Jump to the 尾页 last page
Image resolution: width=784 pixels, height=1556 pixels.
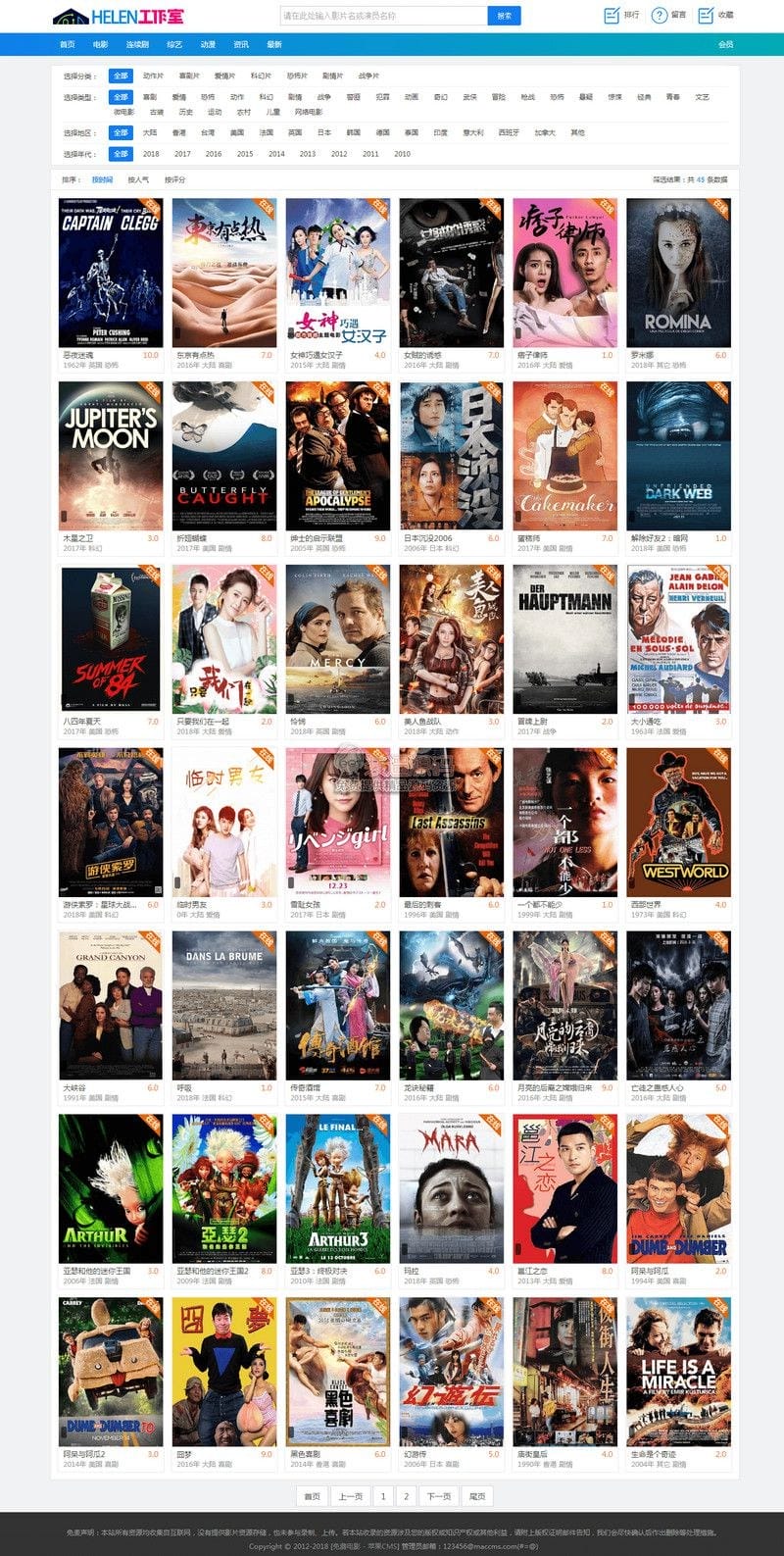coord(477,1496)
